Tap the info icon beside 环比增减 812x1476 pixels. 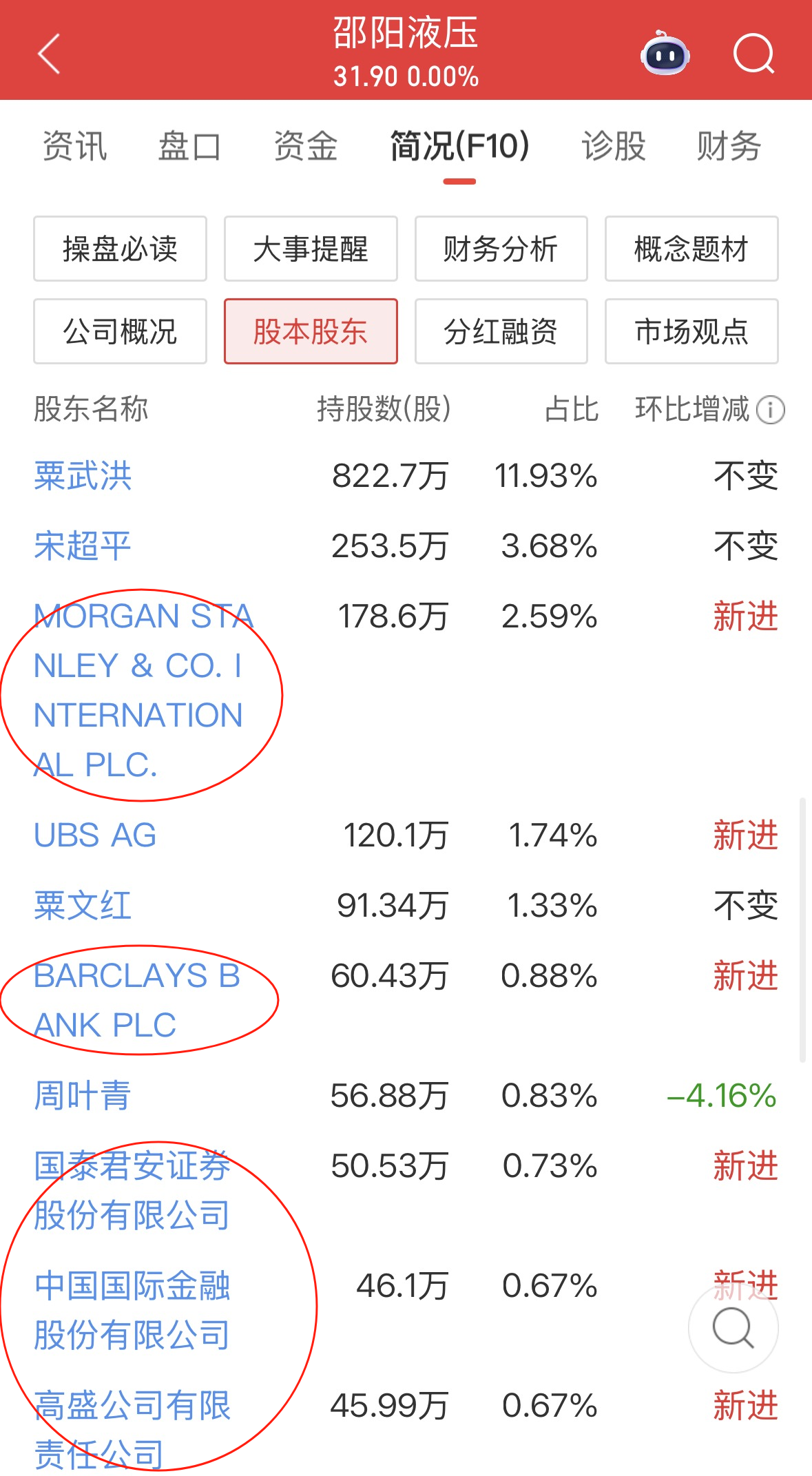coord(770,410)
